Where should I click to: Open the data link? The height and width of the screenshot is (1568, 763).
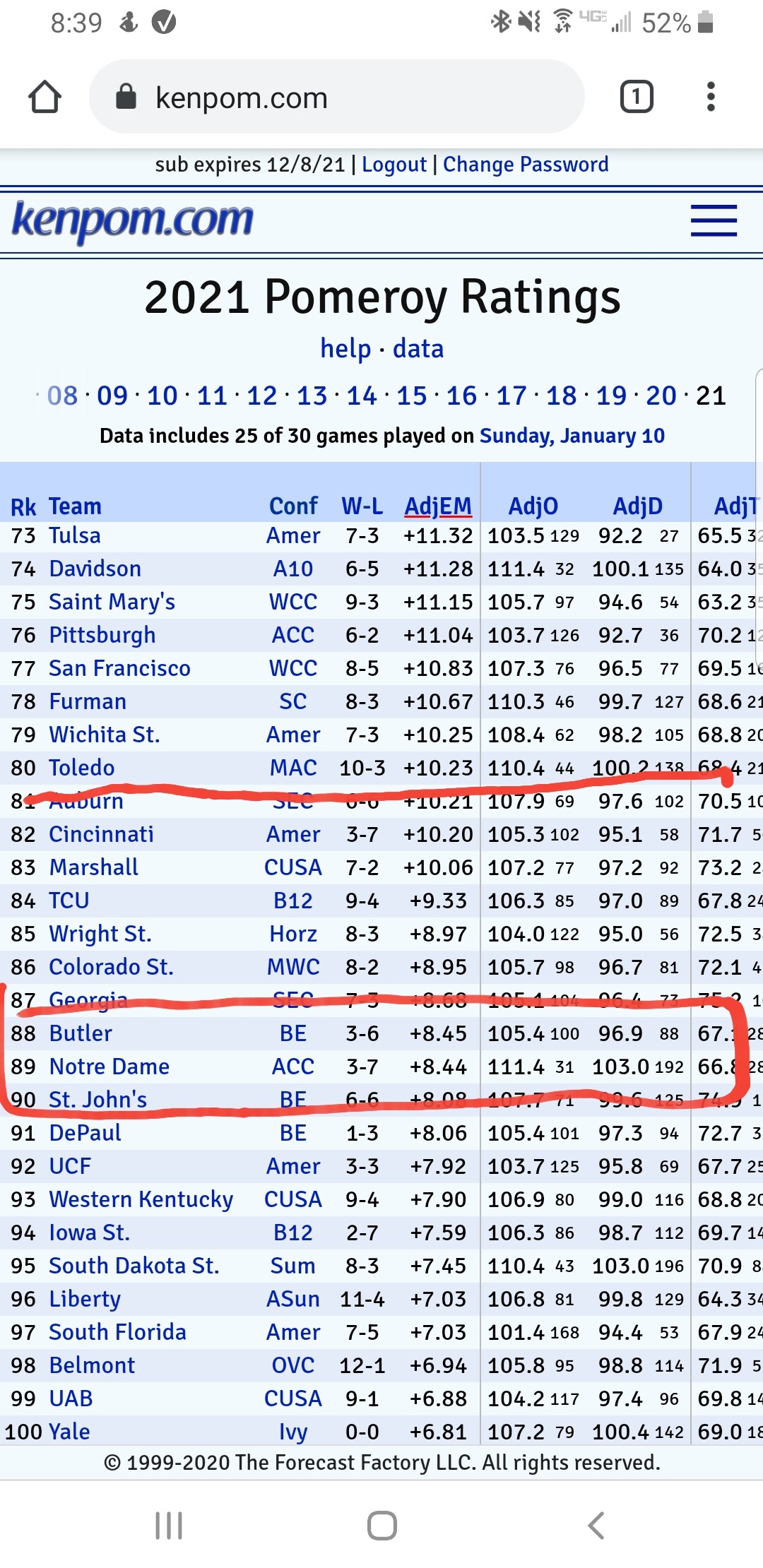[418, 349]
